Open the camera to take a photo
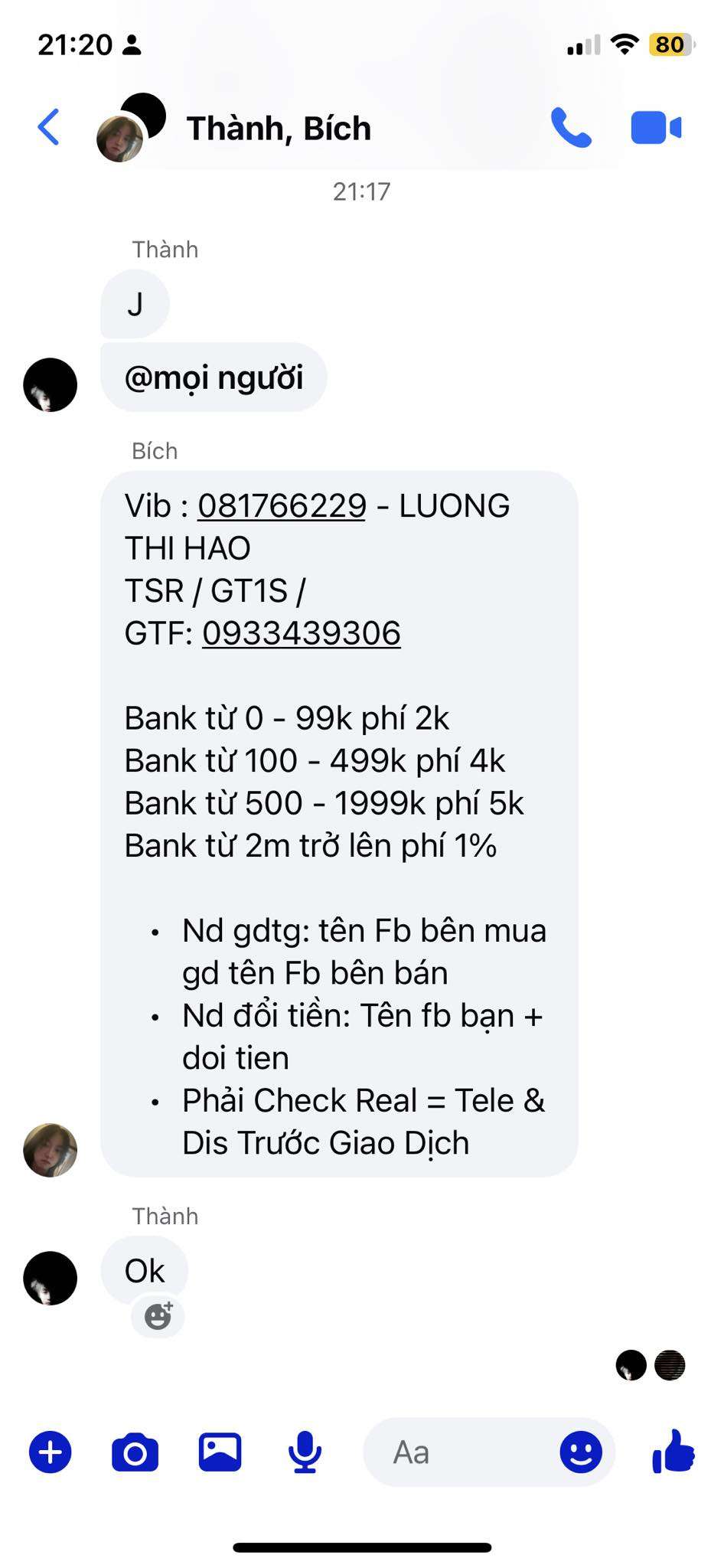Viewport: 724px width, 1568px height. pyautogui.click(x=135, y=1452)
